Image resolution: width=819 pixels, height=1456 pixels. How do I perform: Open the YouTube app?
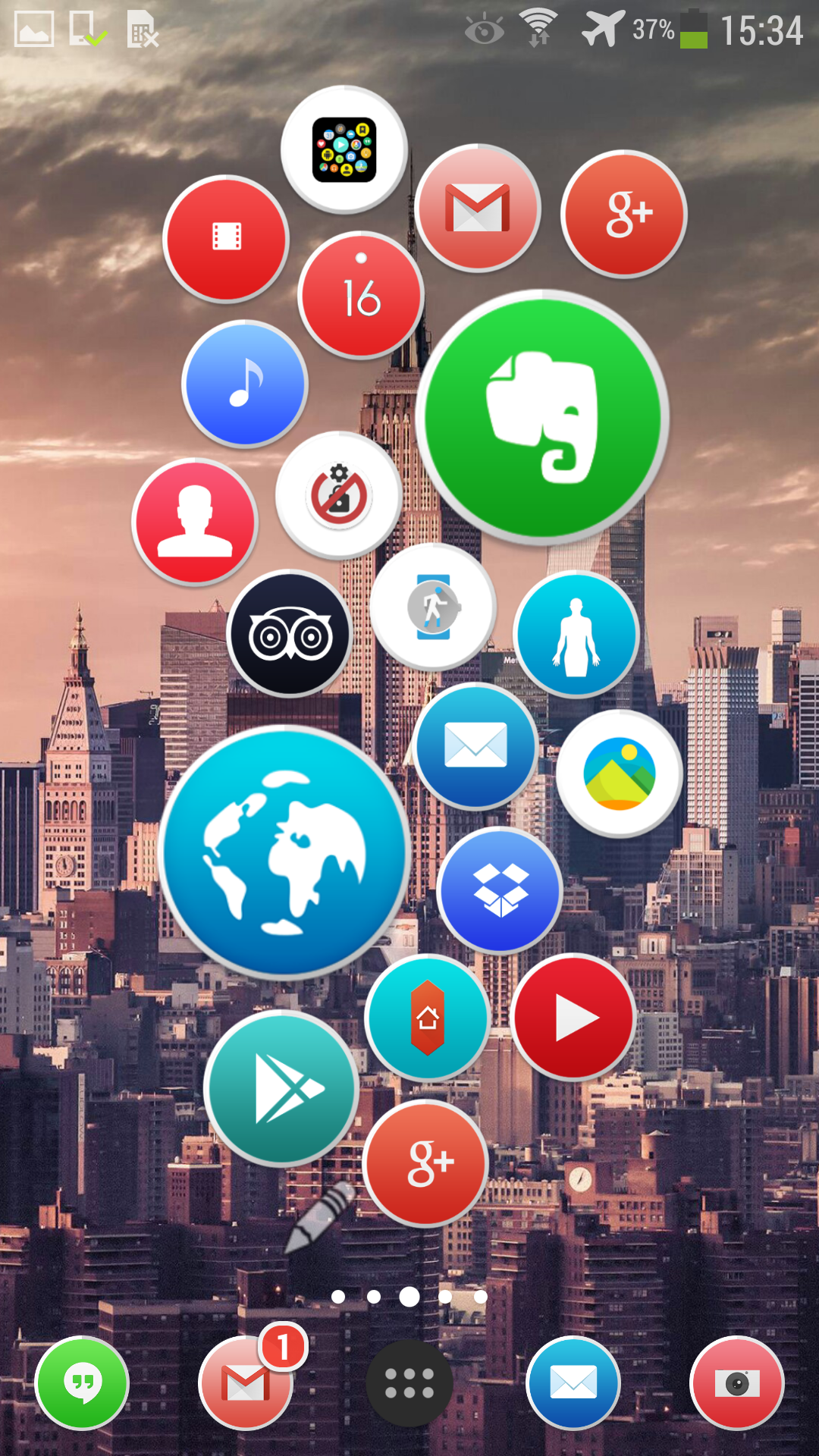[574, 1017]
